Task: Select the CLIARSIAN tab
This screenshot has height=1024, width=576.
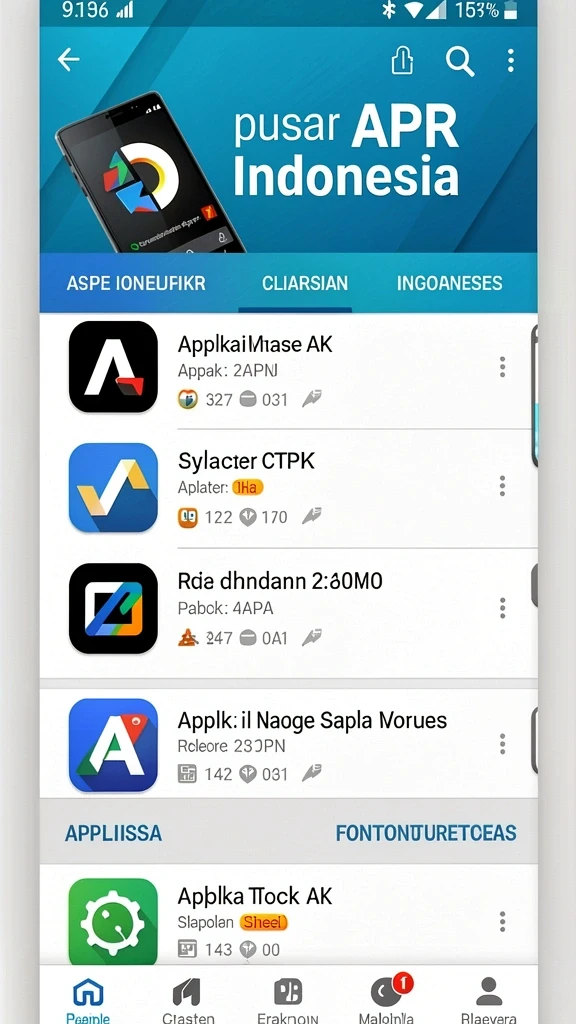Action: pyautogui.click(x=305, y=283)
